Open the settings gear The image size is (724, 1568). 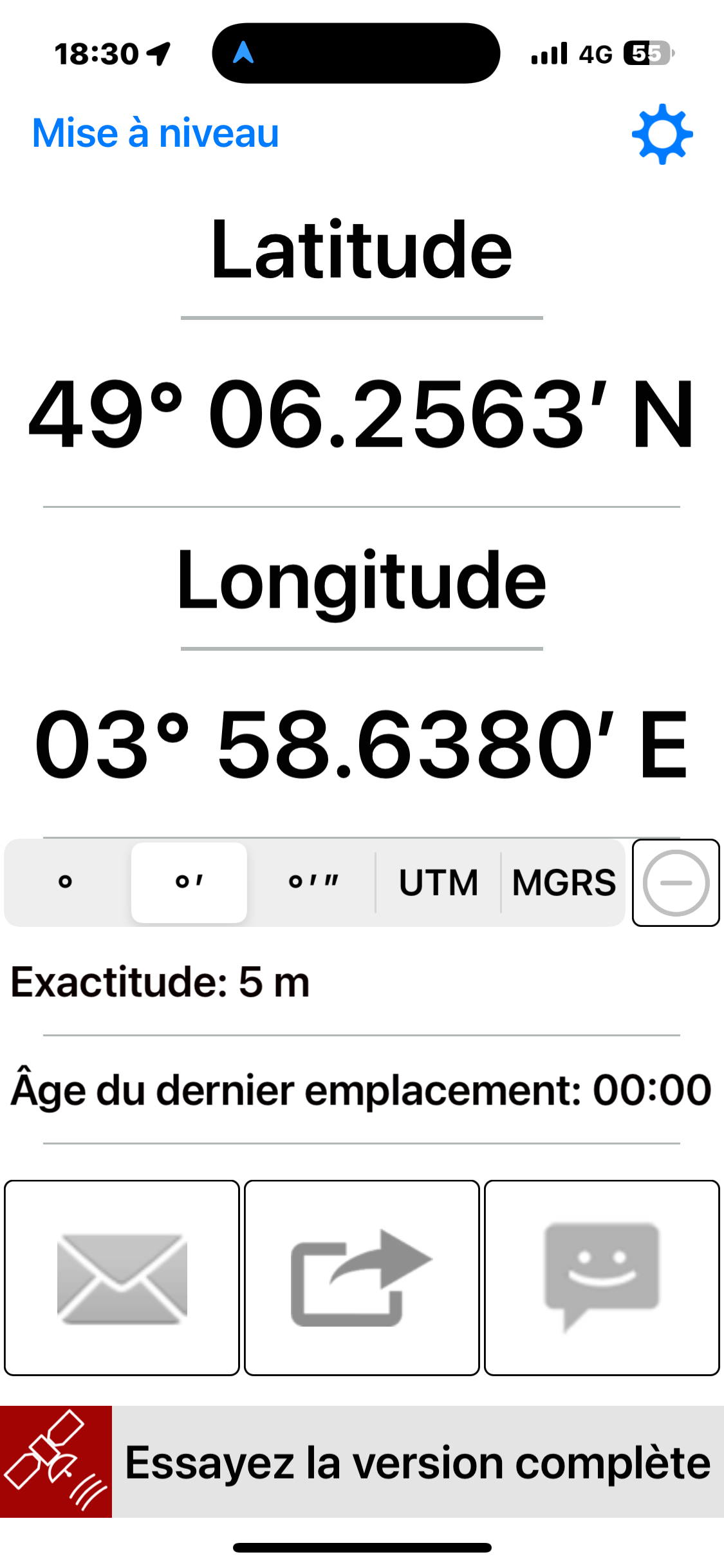(662, 135)
